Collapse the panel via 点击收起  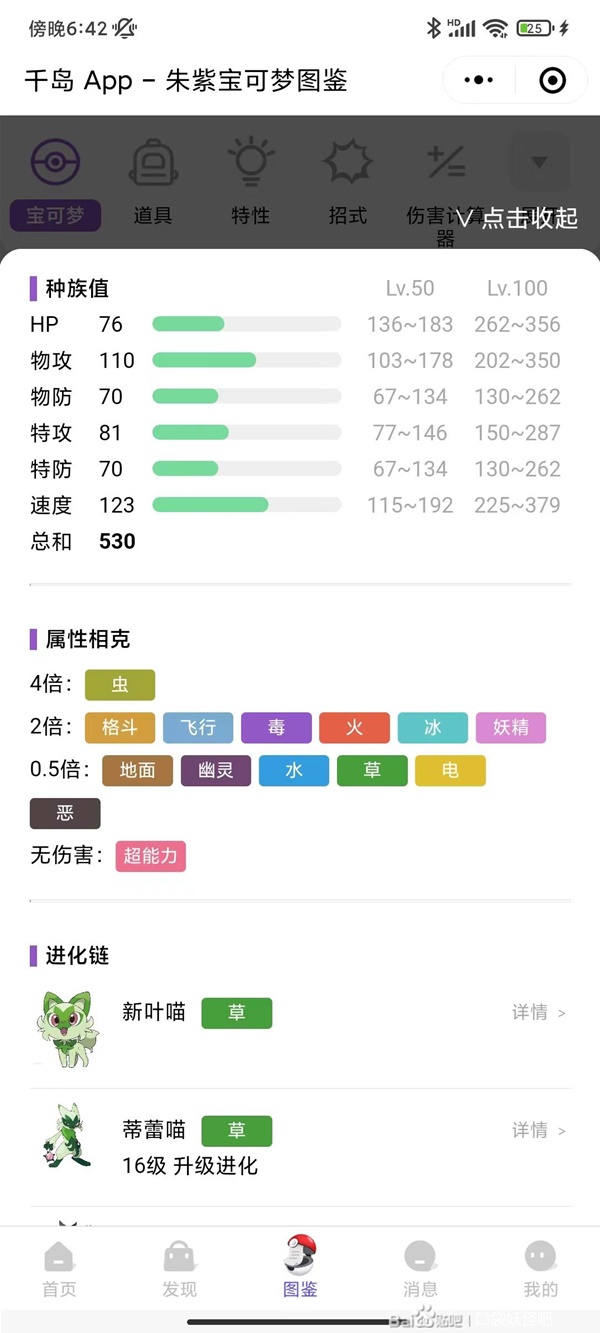tap(517, 218)
